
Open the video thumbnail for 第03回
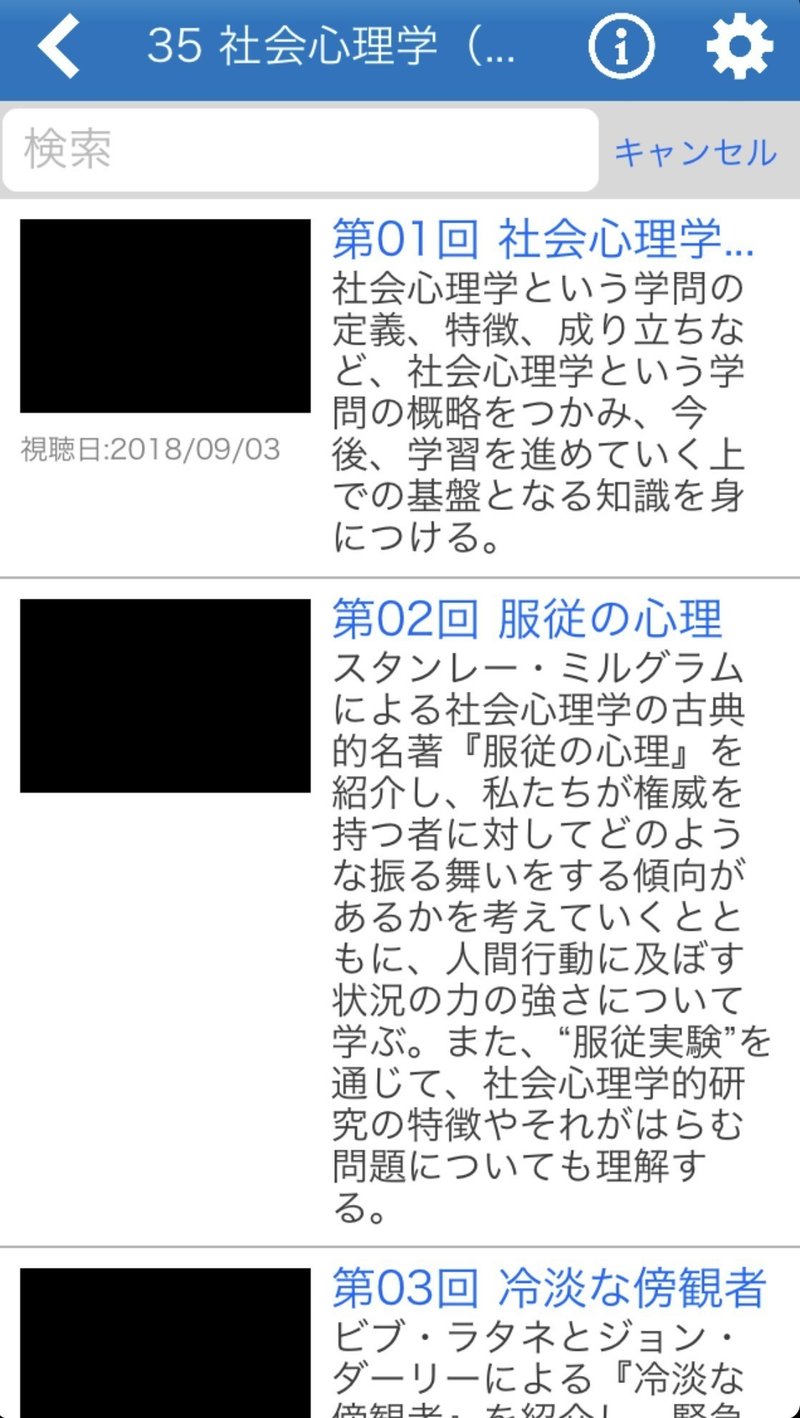click(165, 1343)
